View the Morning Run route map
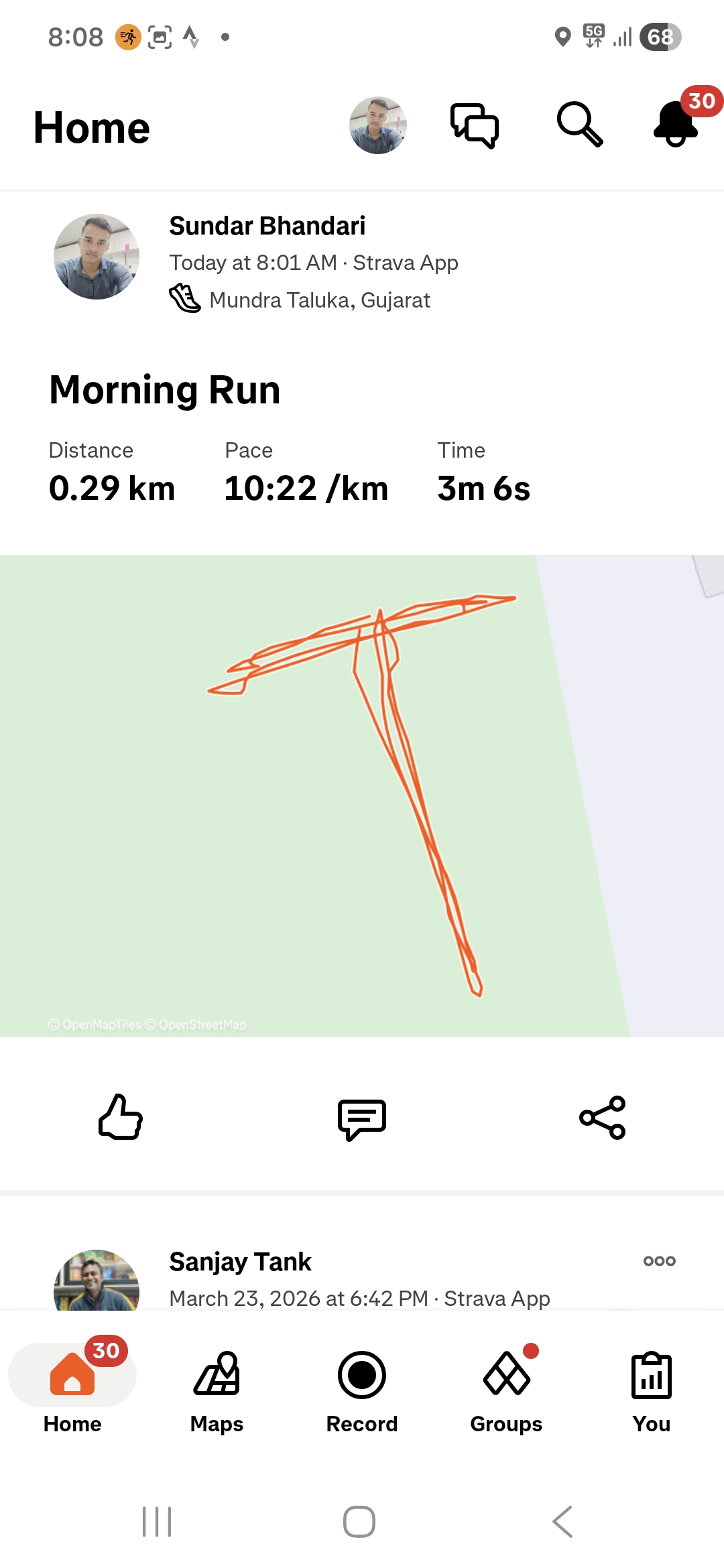 point(362,795)
